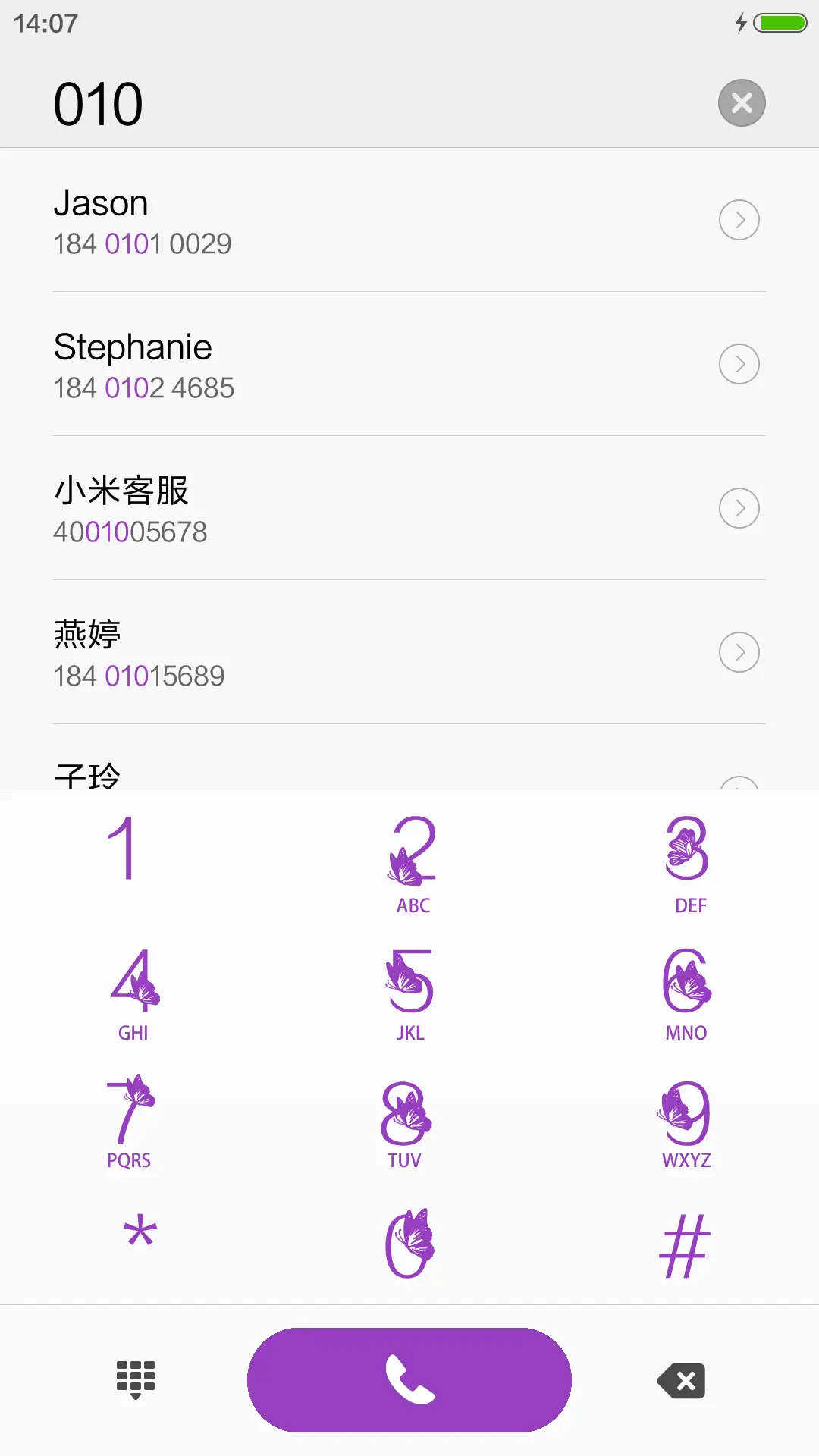Tap the star key

(x=140, y=1235)
